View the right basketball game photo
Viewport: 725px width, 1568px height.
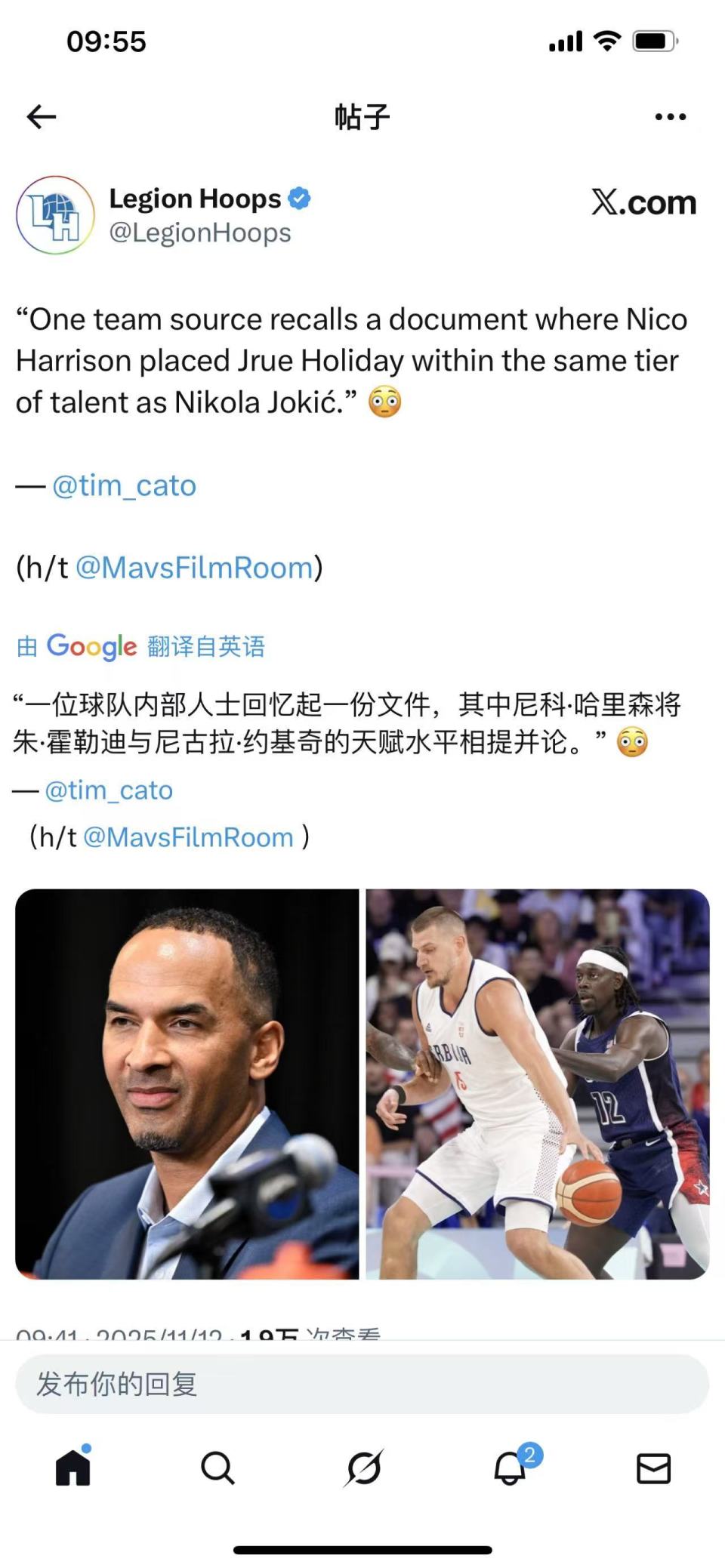(538, 1083)
